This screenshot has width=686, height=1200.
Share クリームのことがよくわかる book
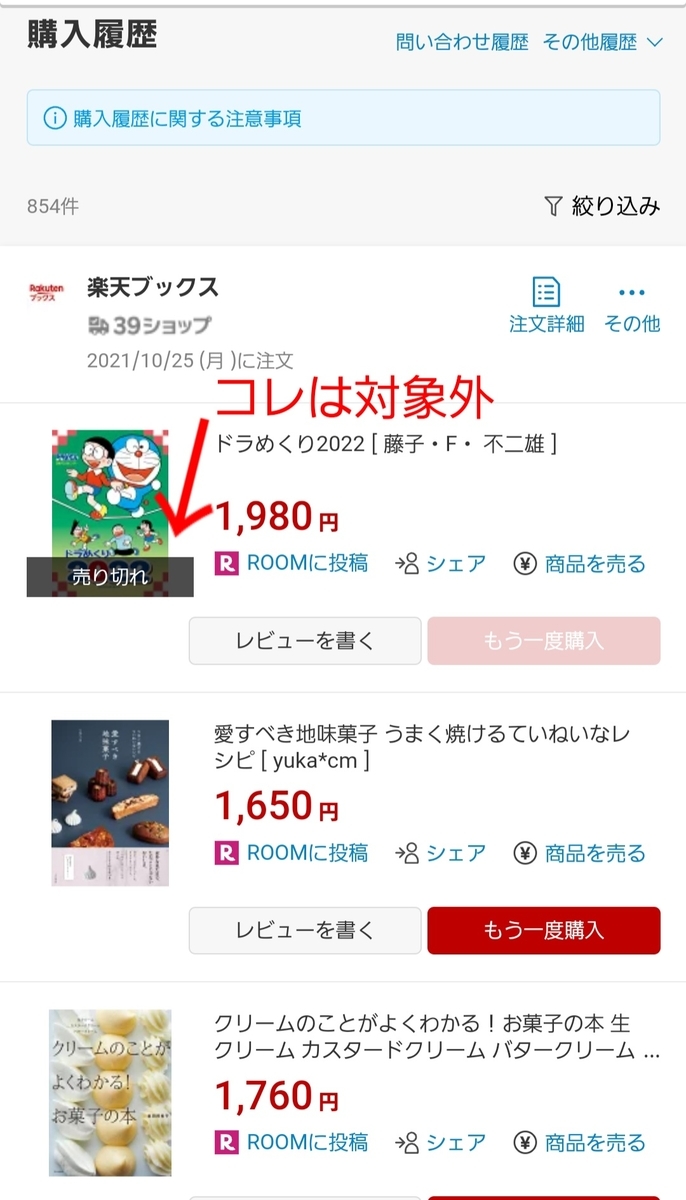pyautogui.click(x=441, y=1142)
